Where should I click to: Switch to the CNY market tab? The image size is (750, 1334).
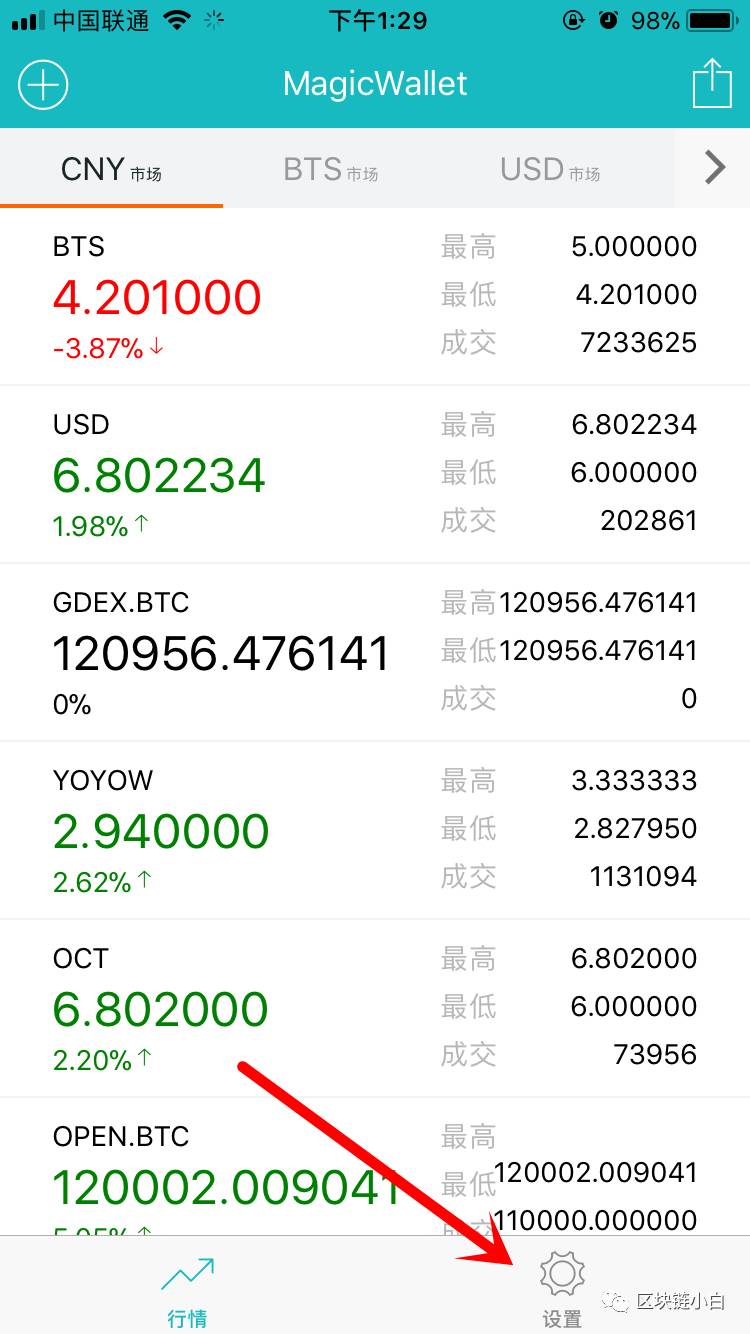[x=111, y=170]
